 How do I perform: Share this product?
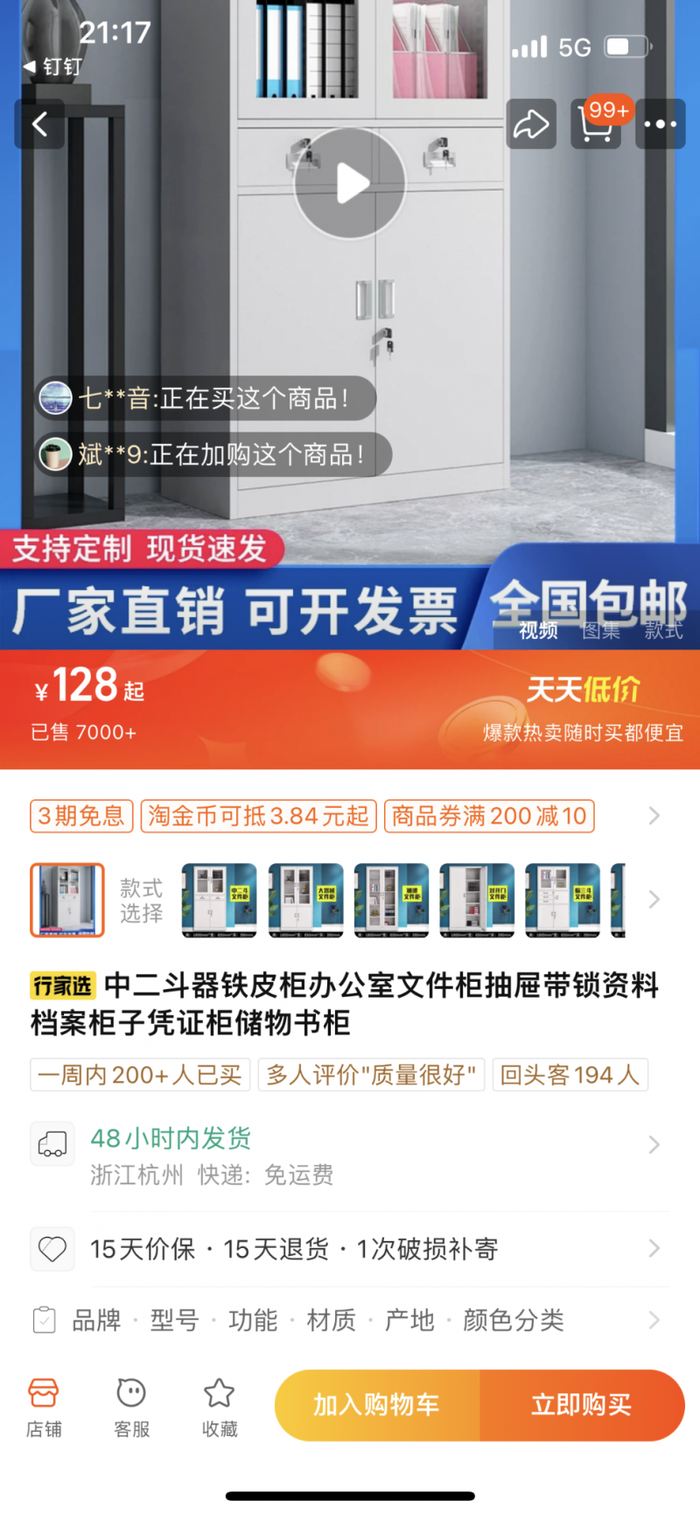click(531, 124)
